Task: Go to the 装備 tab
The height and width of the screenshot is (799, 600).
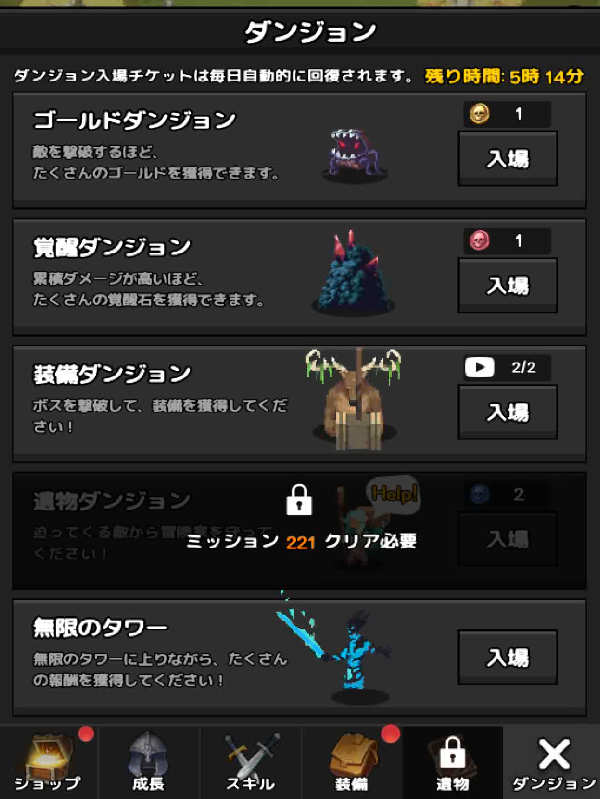Action: tap(350, 762)
